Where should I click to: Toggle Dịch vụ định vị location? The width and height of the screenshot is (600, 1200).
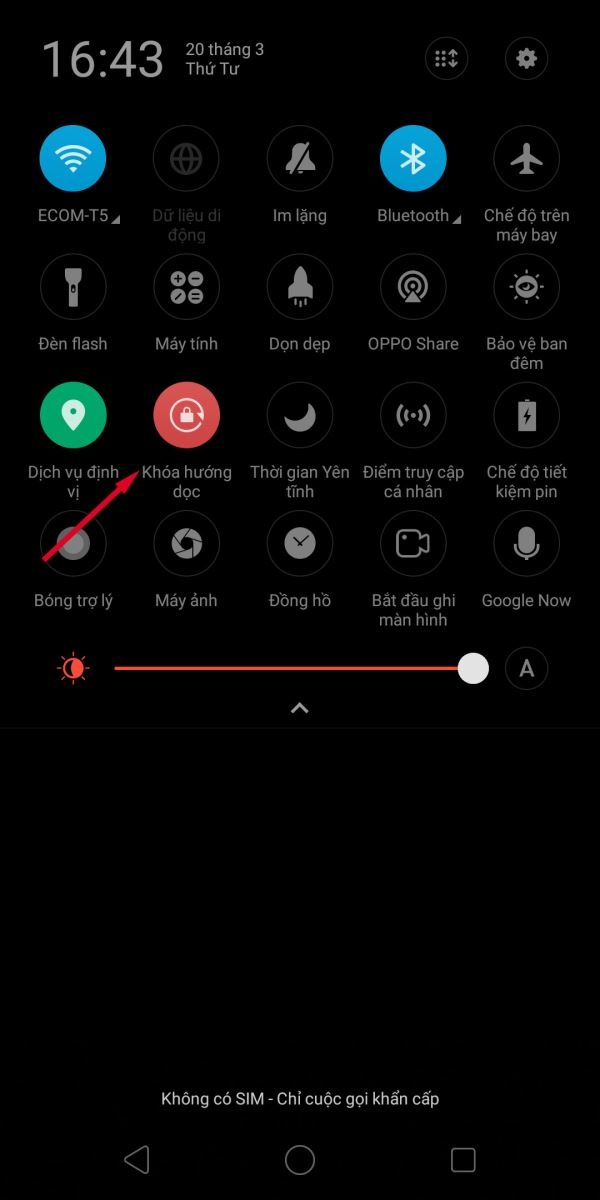(x=73, y=415)
